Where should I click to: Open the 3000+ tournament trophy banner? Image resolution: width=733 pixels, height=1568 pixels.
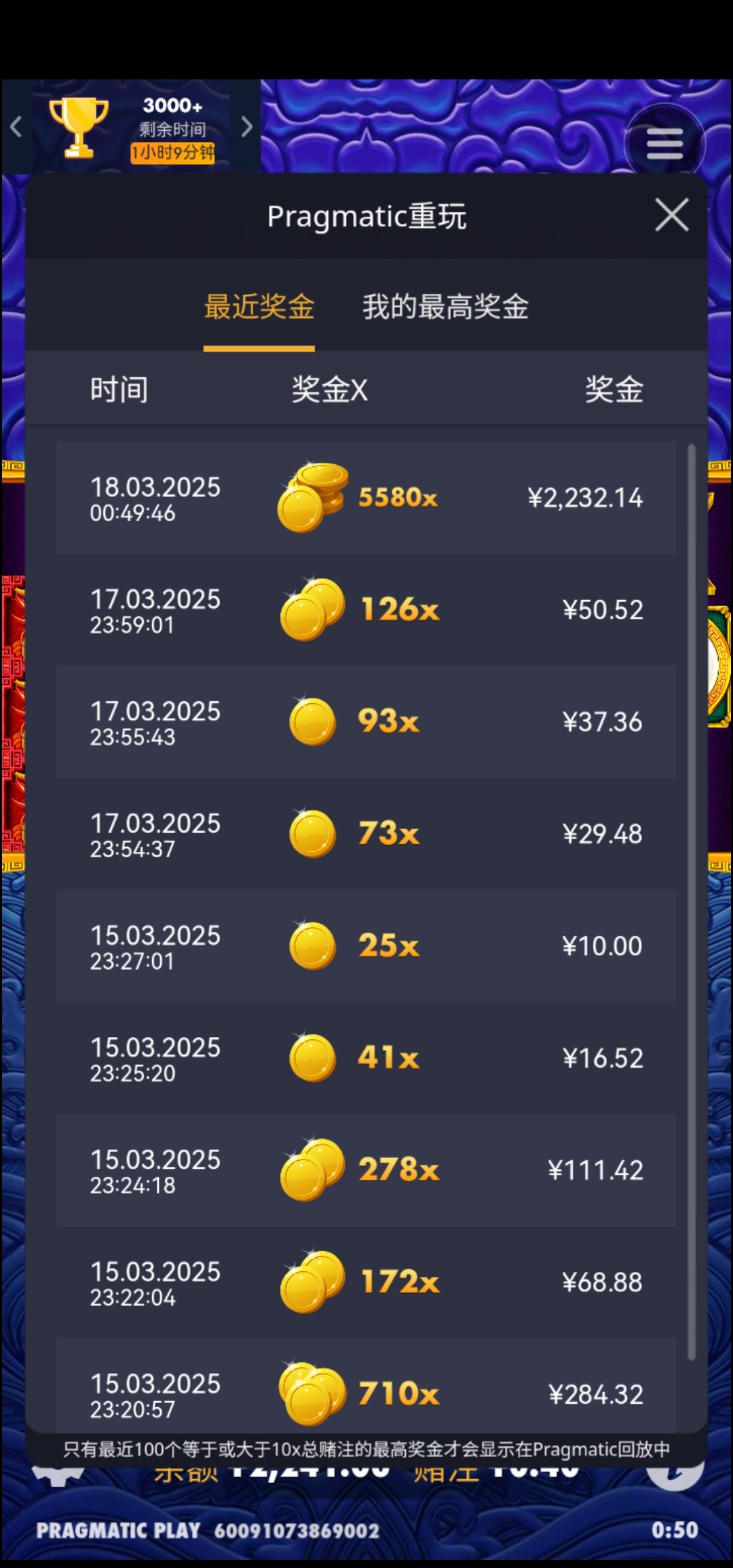(x=132, y=128)
